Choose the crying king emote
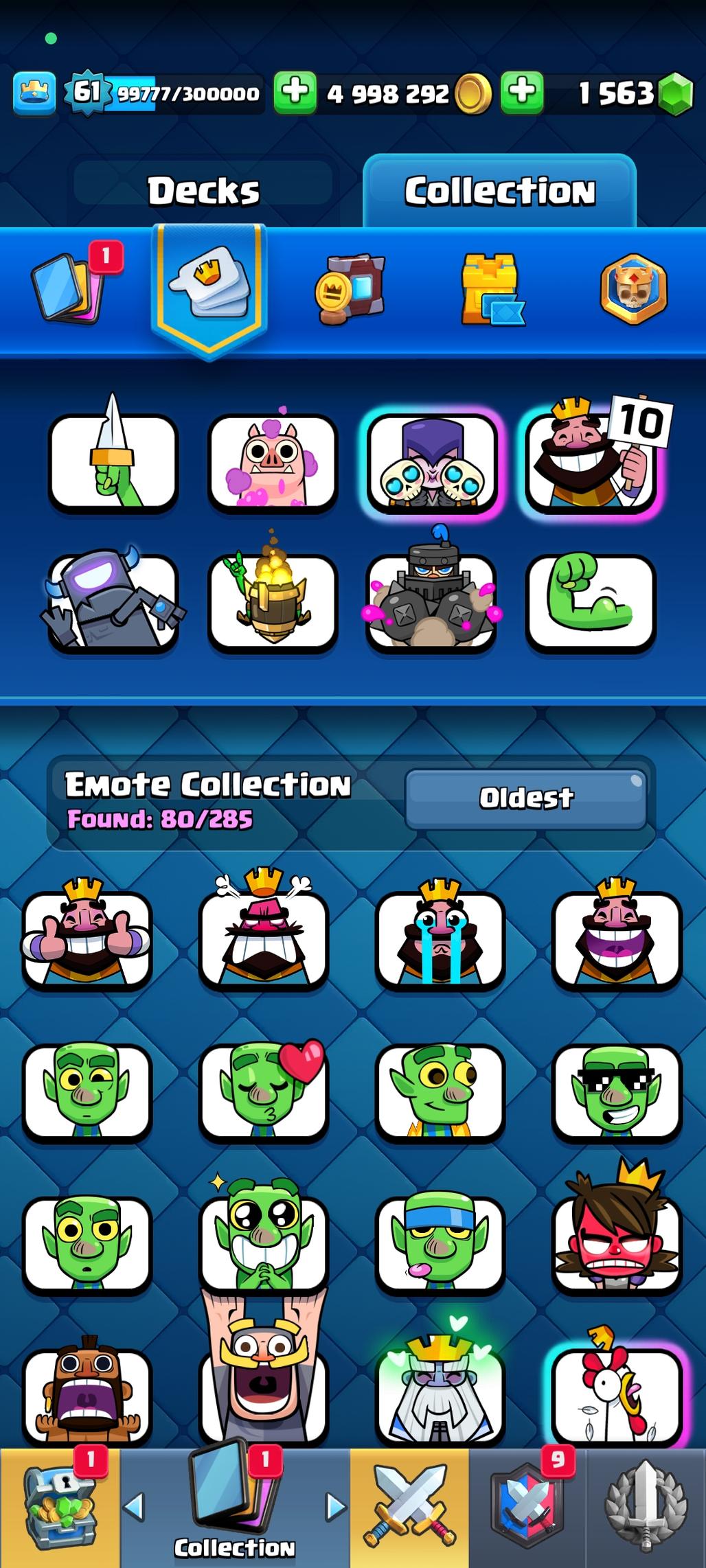This screenshot has width=706, height=1568. click(x=440, y=939)
